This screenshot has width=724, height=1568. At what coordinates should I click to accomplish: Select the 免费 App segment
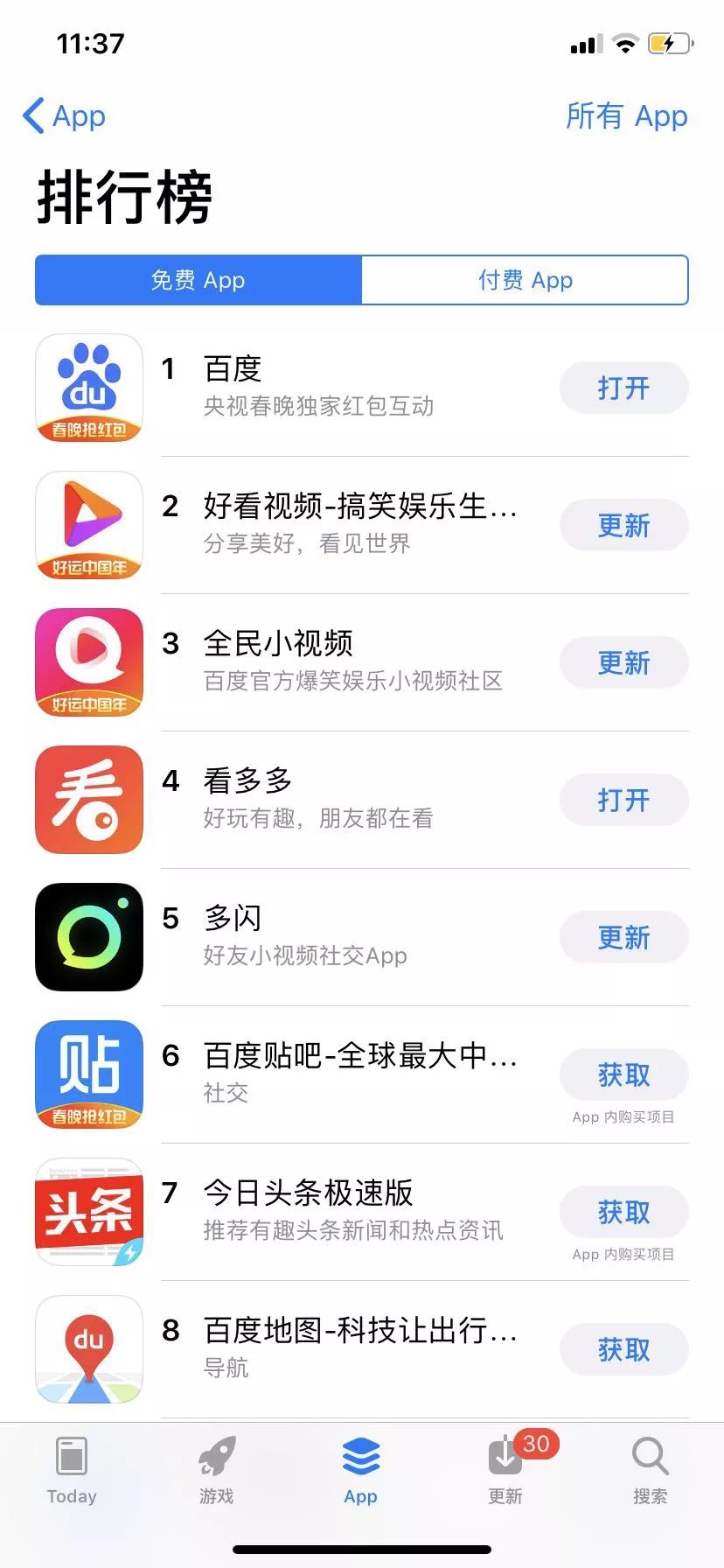198,280
